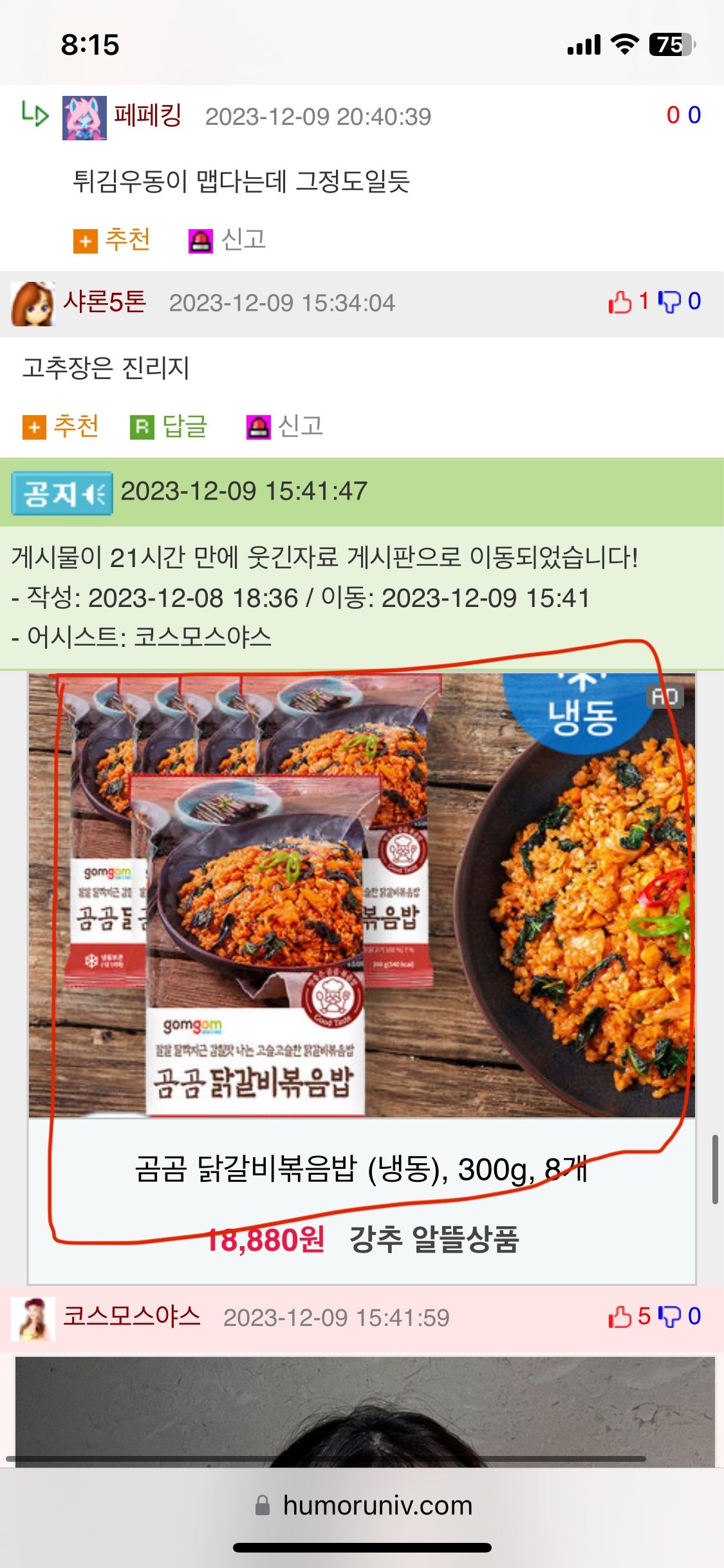Recommend 샤론5톤's comment with 추천
The image size is (724, 1568).
[61, 426]
